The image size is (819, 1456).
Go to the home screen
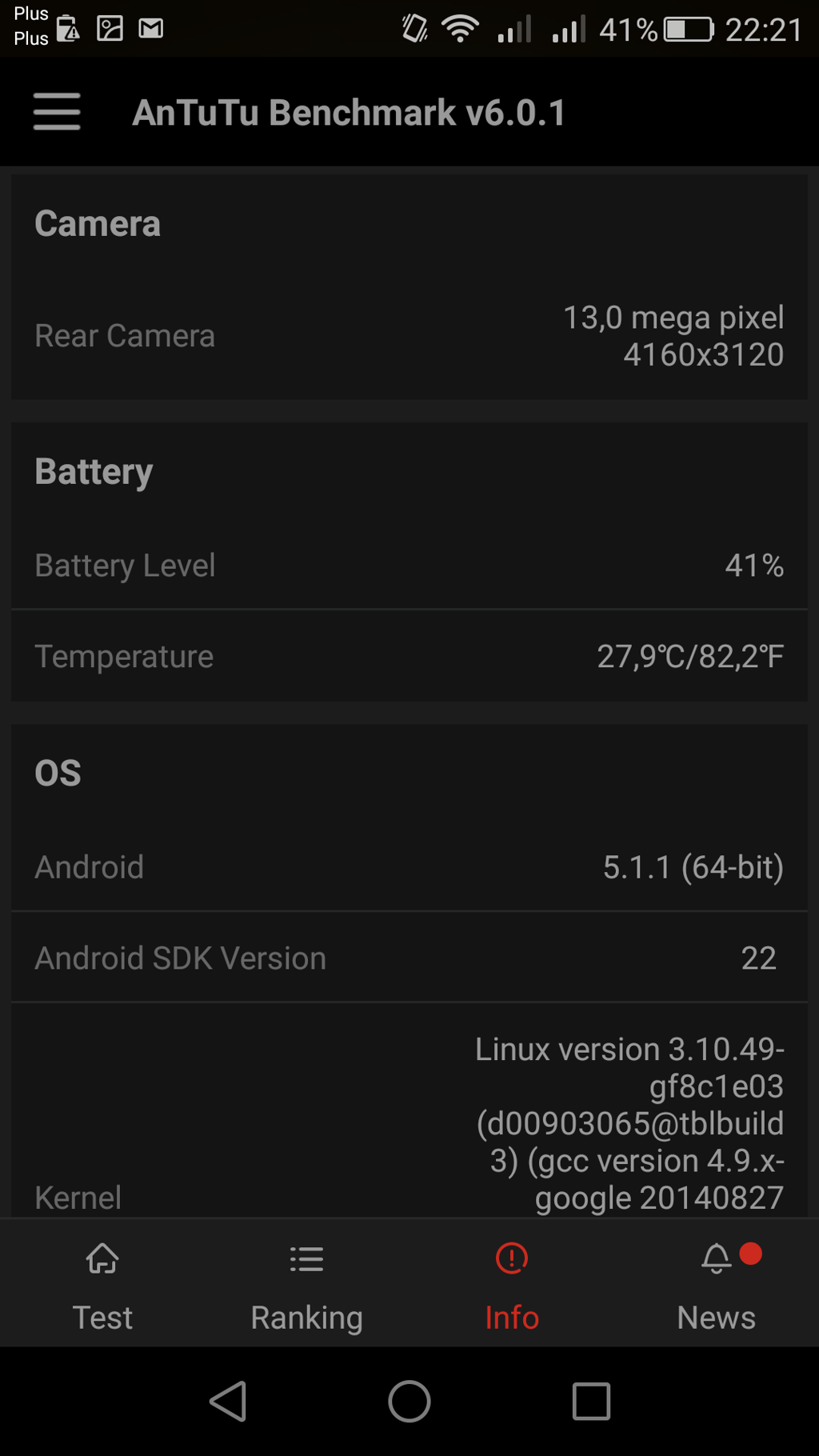click(x=409, y=1401)
